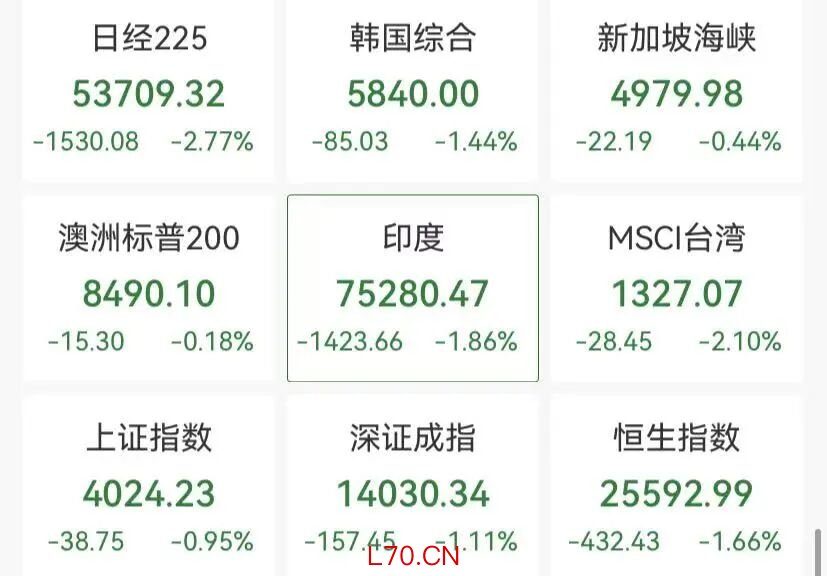Open the 日经225 index card

148,92
